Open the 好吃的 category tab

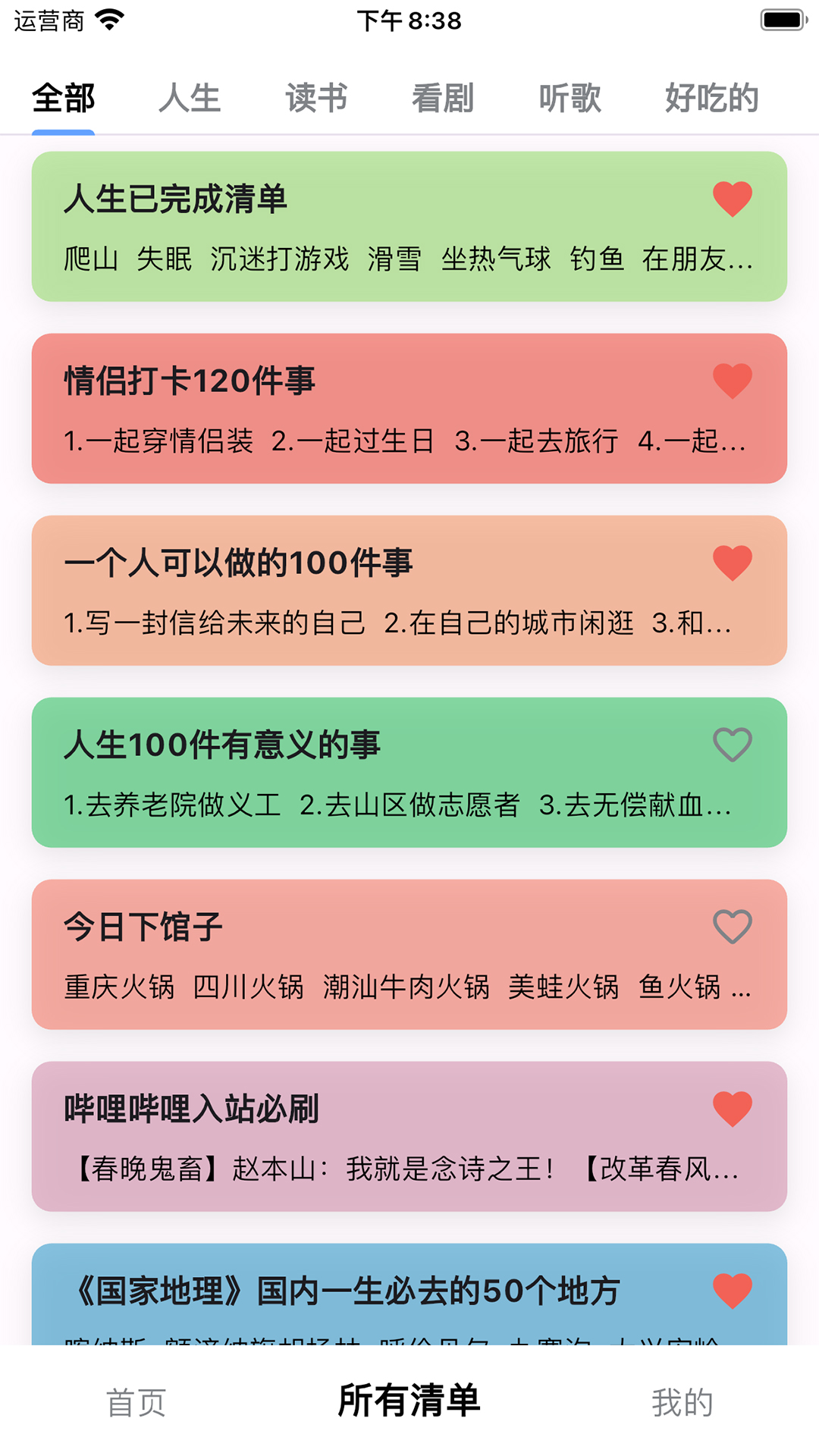(x=711, y=98)
